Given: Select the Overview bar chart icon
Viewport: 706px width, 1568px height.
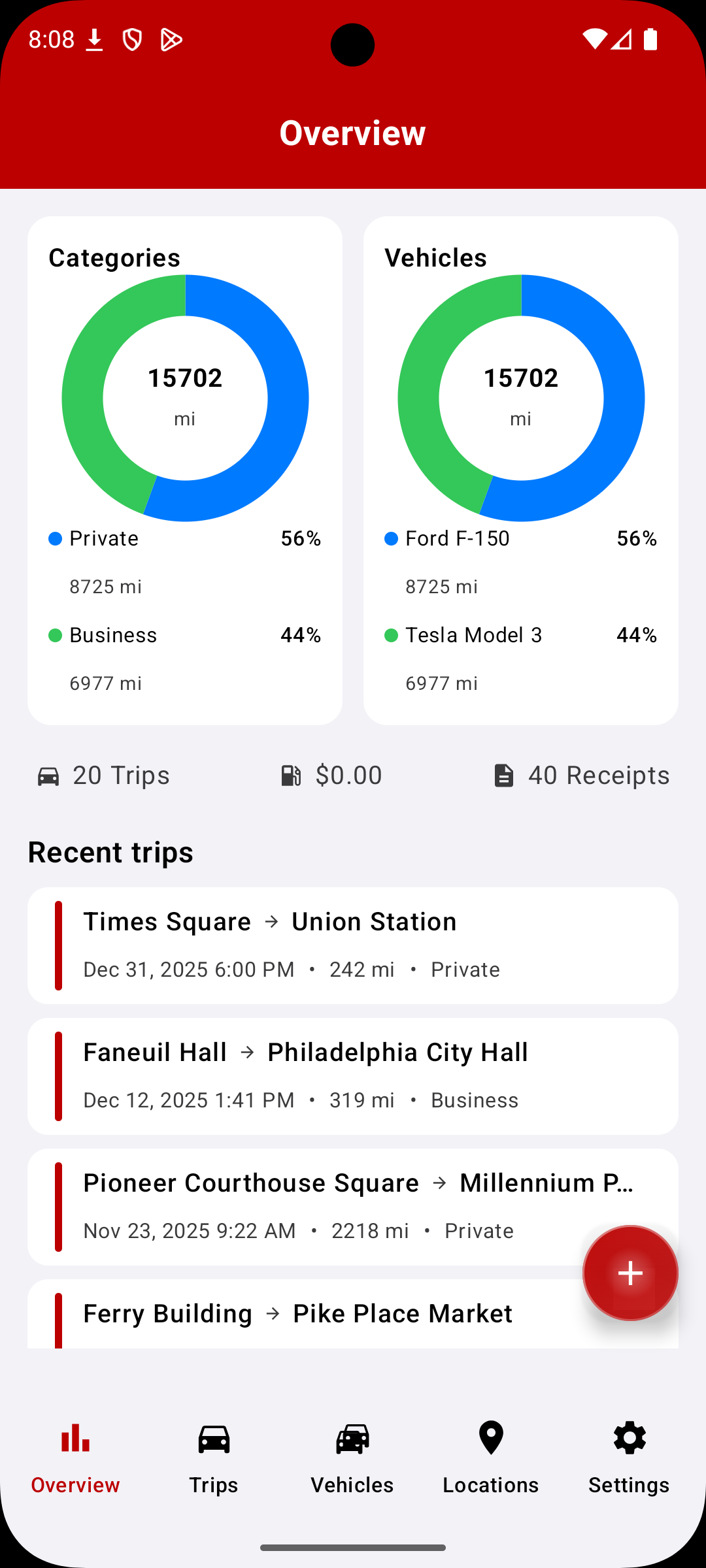Looking at the screenshot, I should [75, 1438].
